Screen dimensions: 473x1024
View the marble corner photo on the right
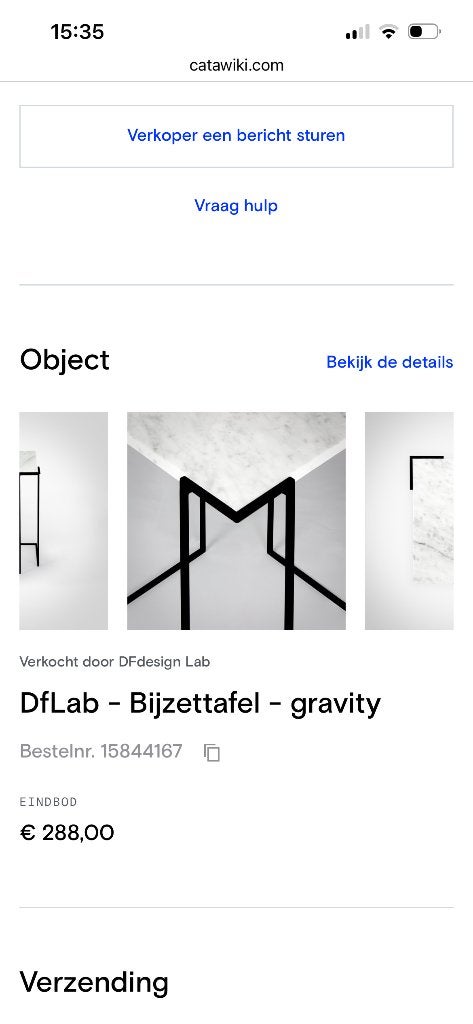pos(409,520)
